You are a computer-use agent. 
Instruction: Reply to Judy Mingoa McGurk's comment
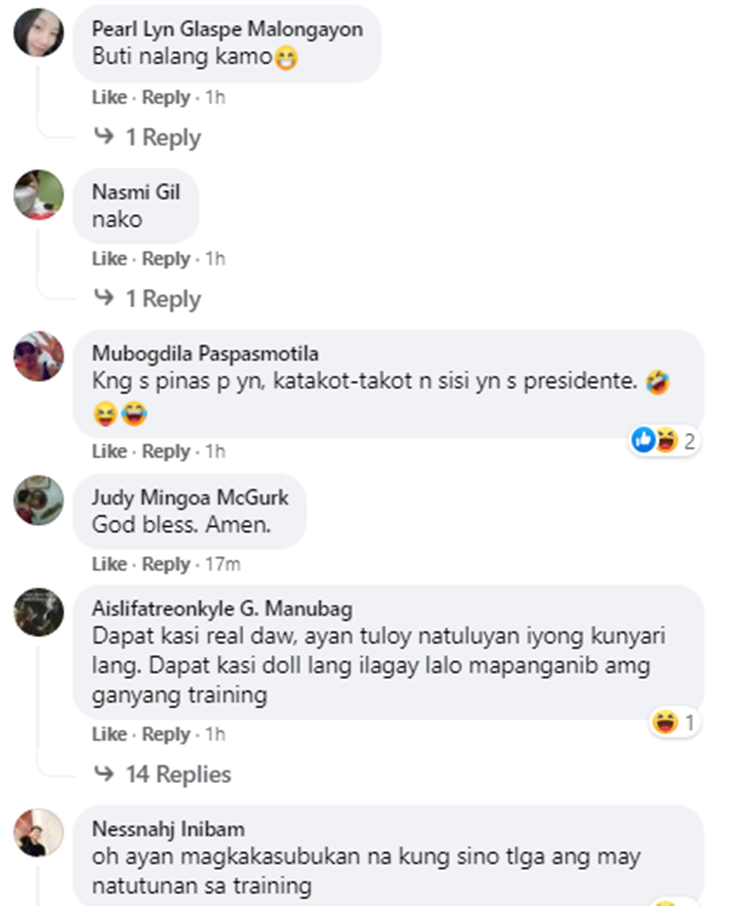(x=165, y=564)
